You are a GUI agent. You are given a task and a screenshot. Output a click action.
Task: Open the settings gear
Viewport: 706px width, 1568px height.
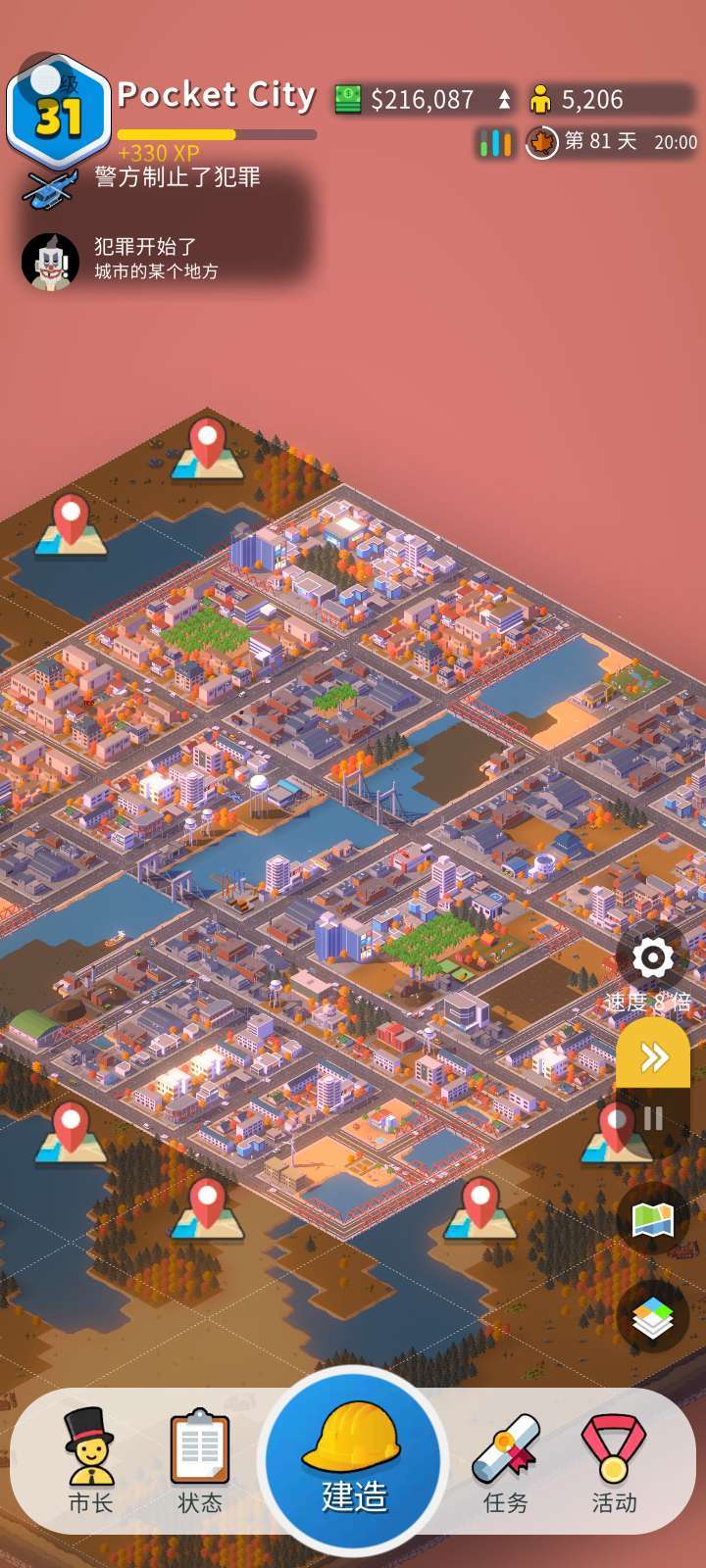pyautogui.click(x=653, y=957)
